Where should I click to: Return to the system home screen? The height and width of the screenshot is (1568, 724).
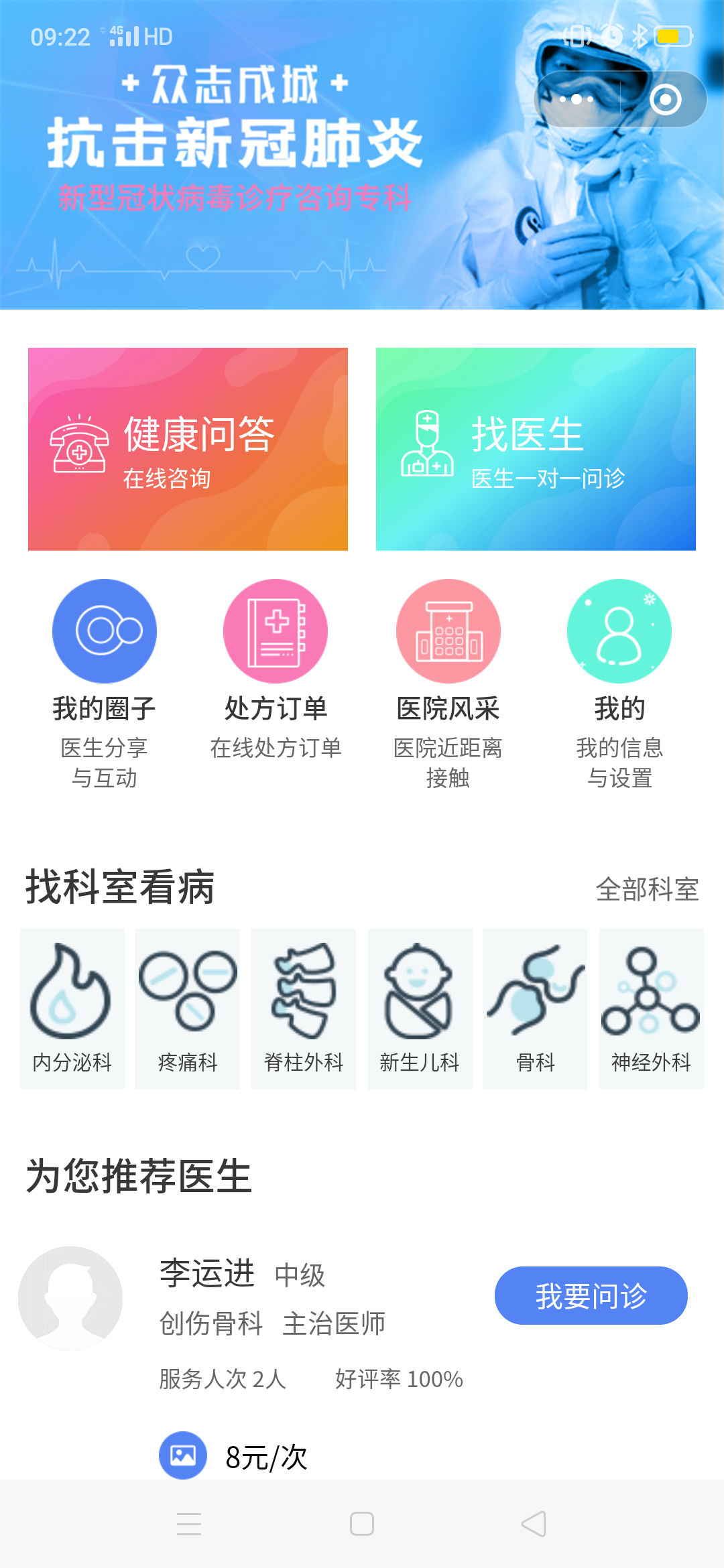click(x=362, y=1524)
